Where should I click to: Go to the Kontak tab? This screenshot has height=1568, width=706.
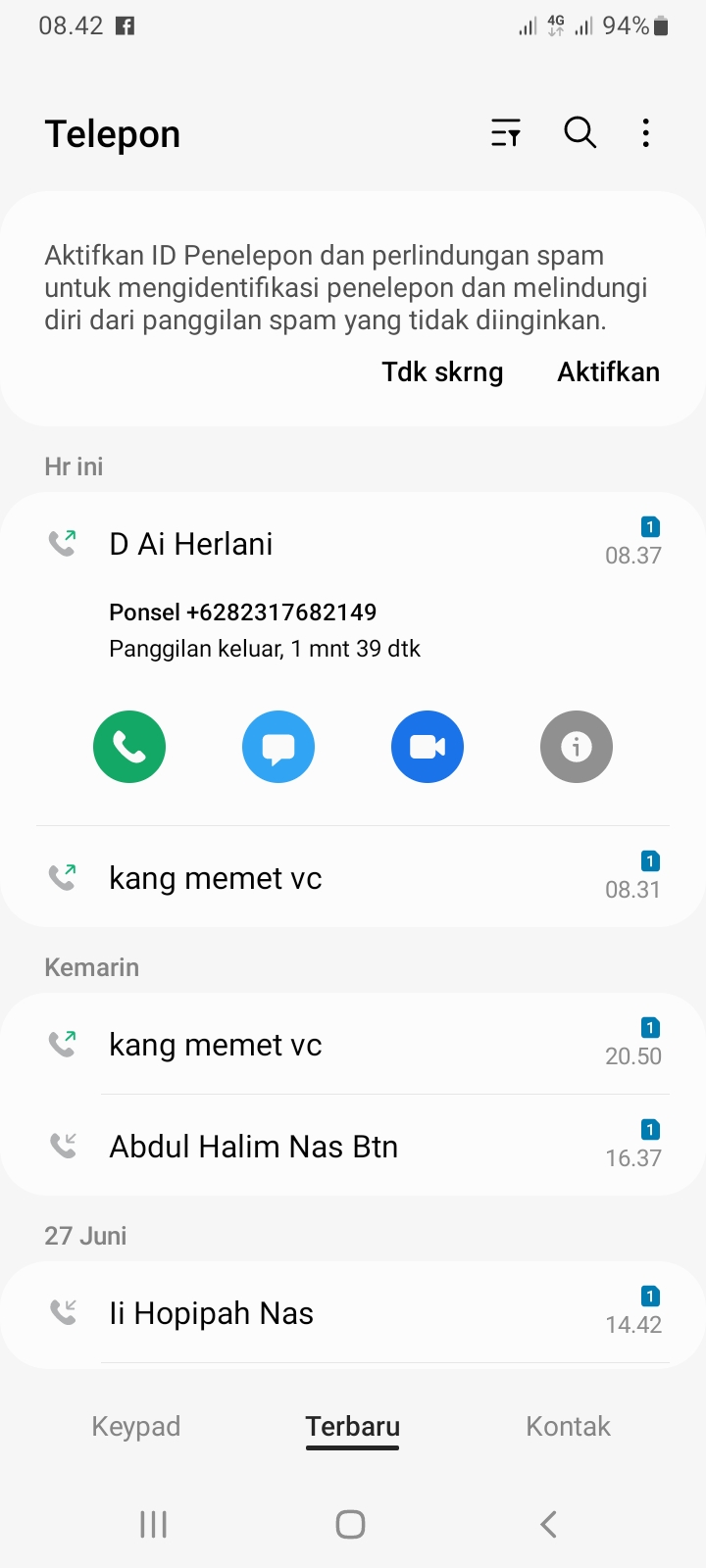pos(568,1426)
